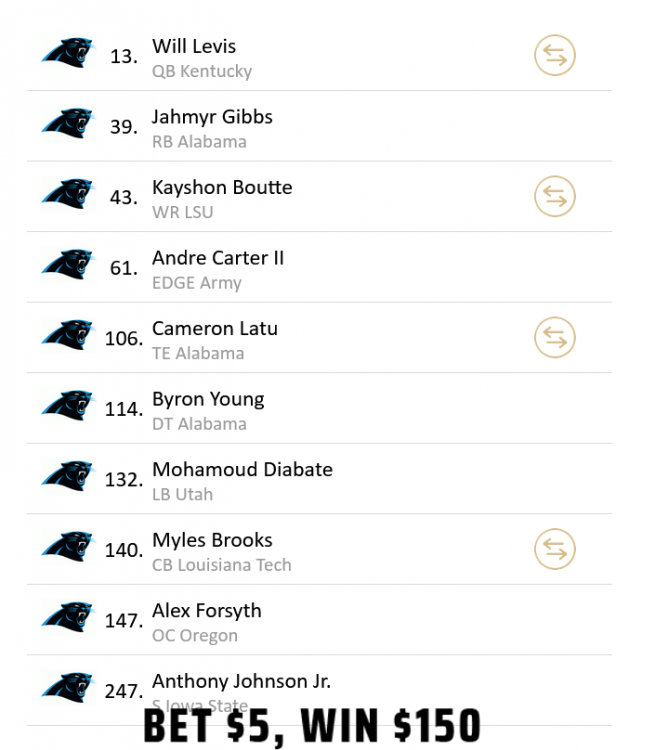Open the Bet $5, Win $150 banner

click(x=312, y=726)
